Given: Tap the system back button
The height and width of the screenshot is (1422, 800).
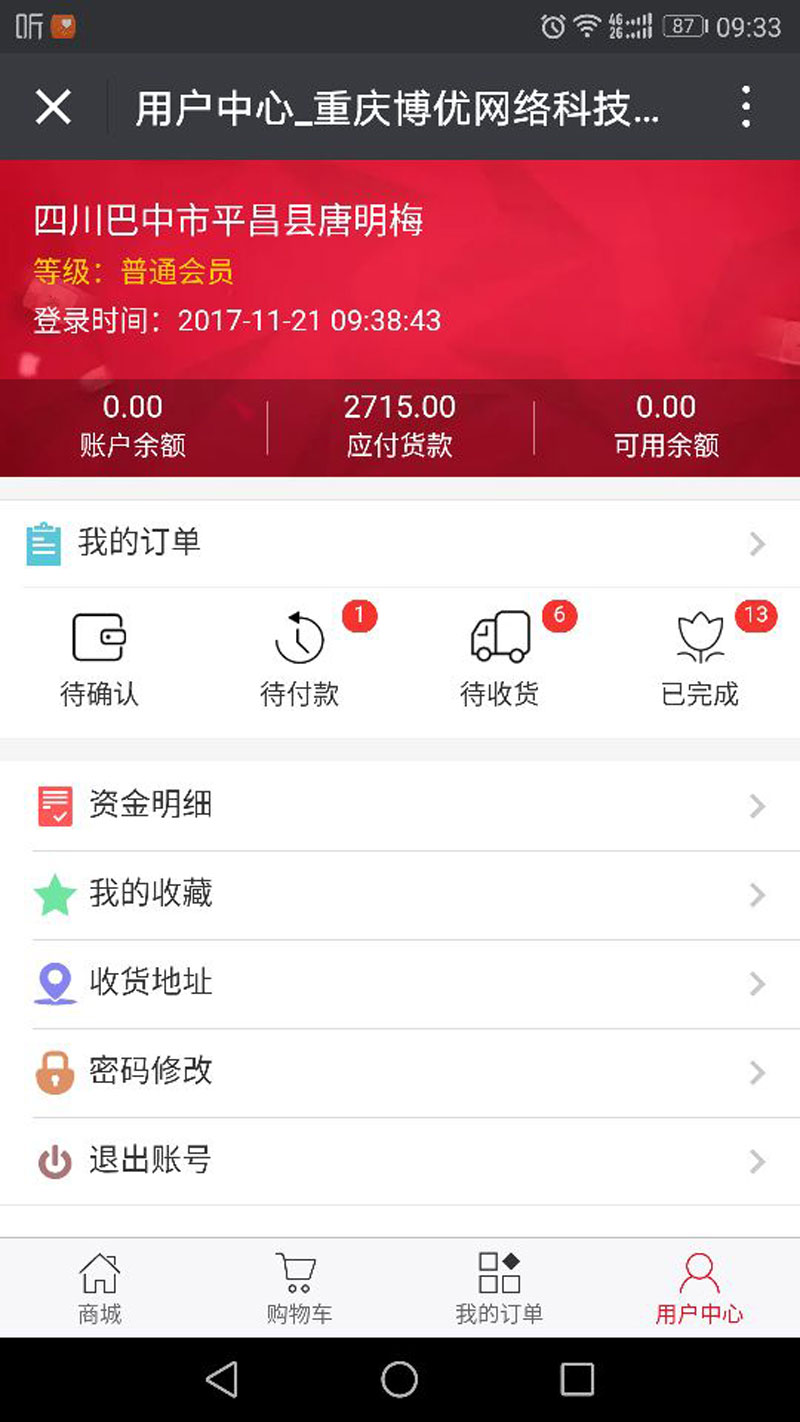Looking at the screenshot, I should pyautogui.click(x=222, y=1380).
